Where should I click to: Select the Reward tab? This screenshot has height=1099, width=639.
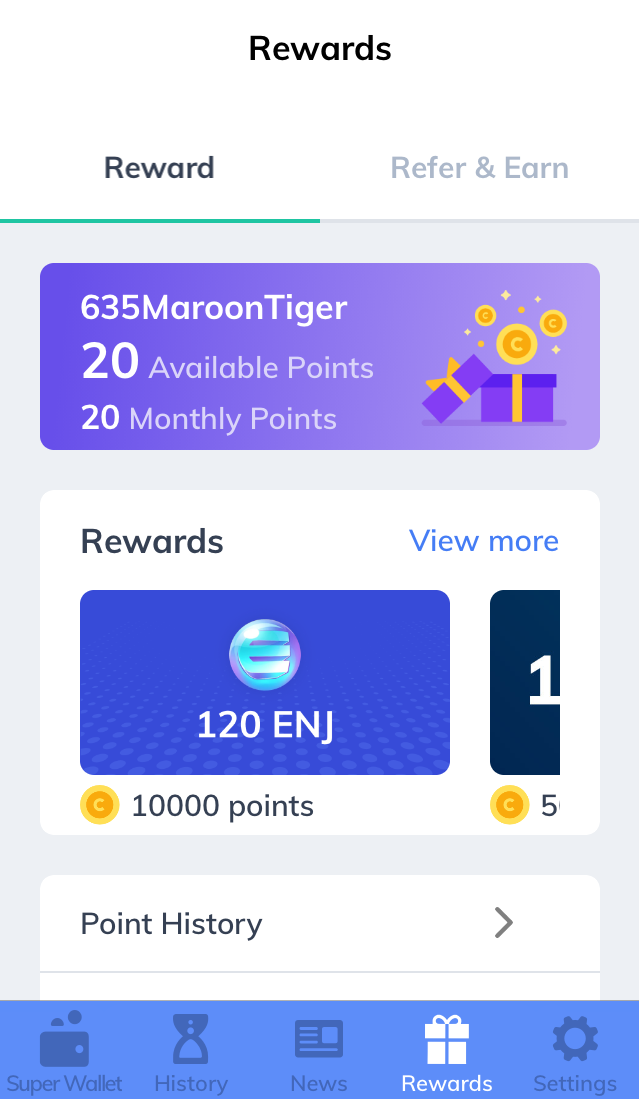tap(160, 168)
